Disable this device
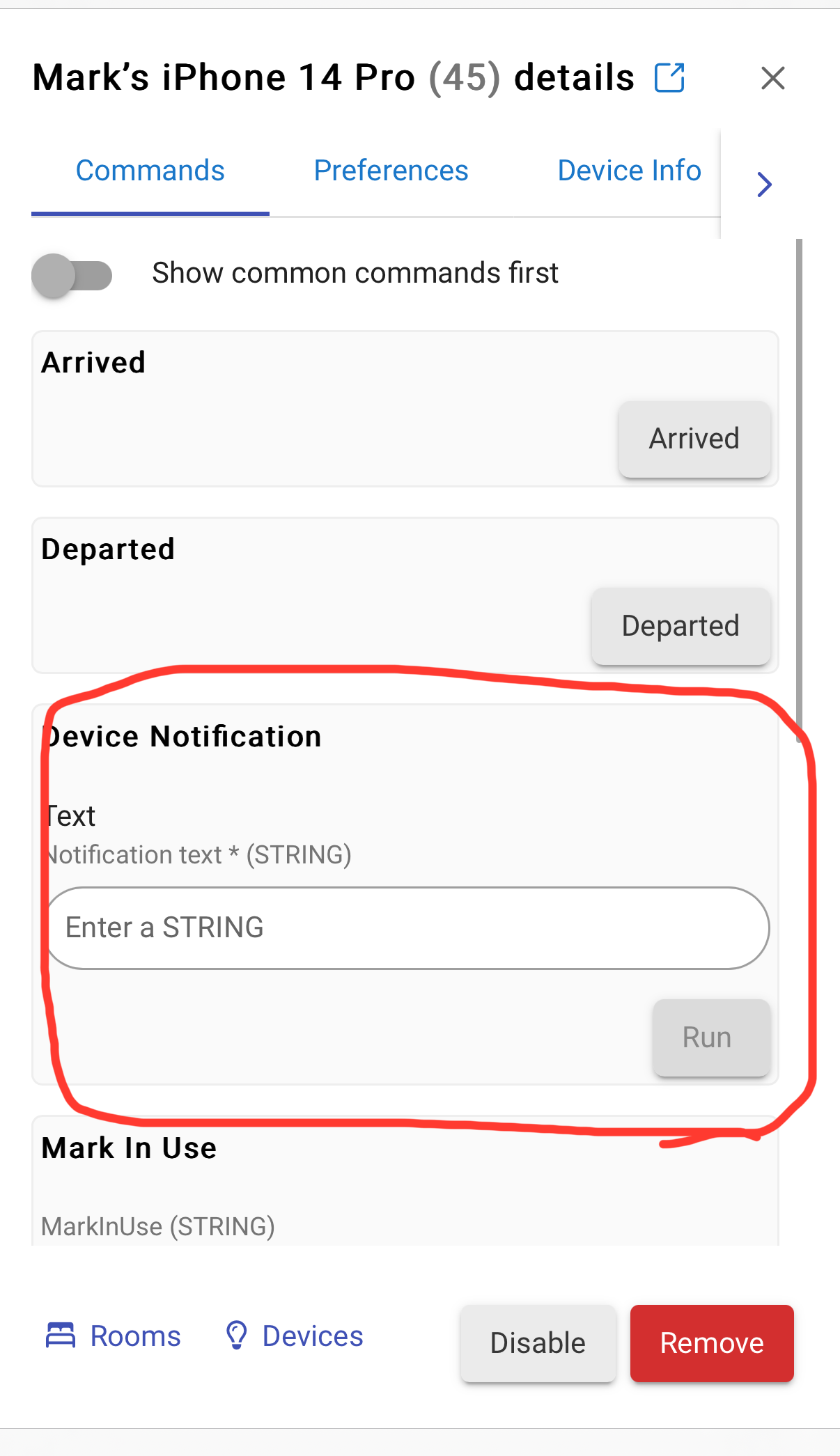The height and width of the screenshot is (1456, 840). [538, 1343]
